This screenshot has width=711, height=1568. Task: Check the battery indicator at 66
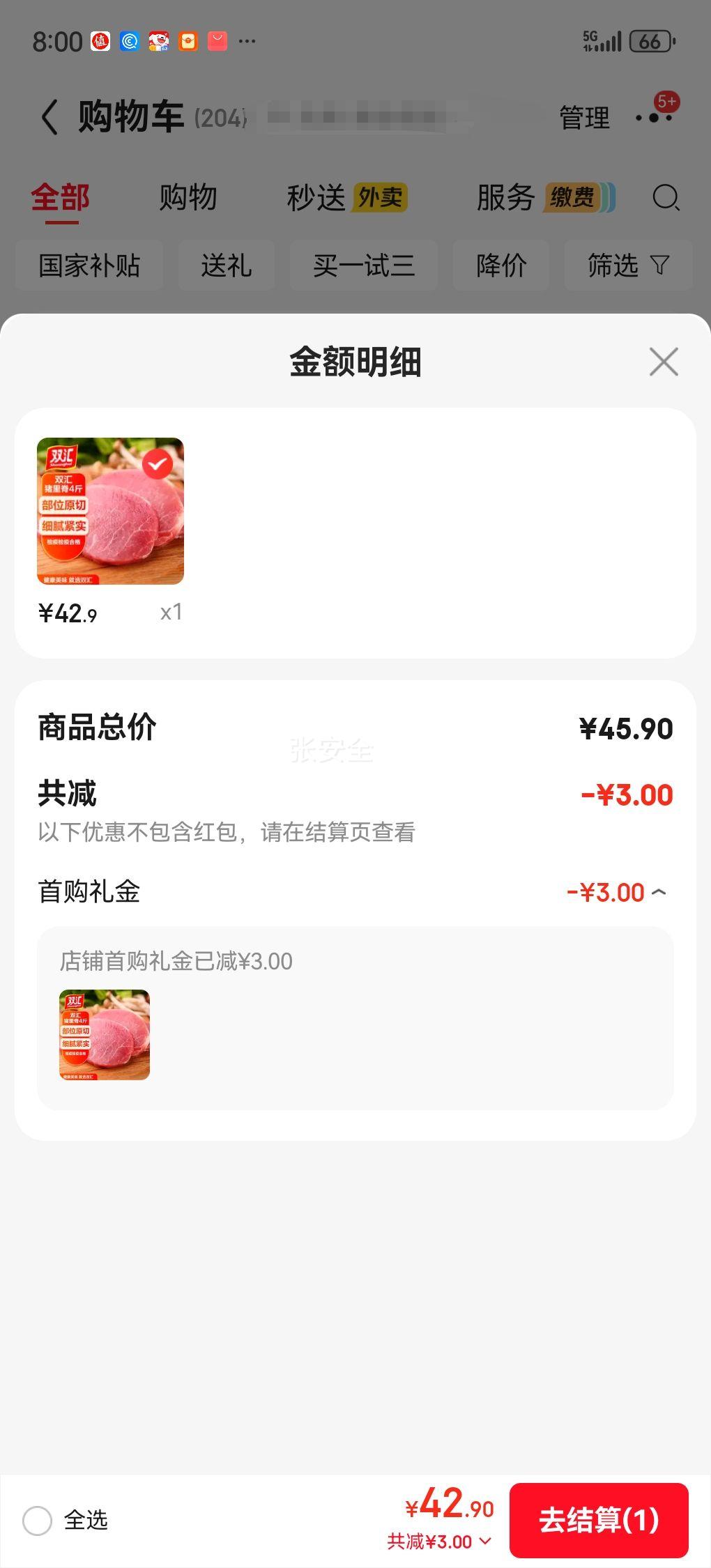point(650,41)
